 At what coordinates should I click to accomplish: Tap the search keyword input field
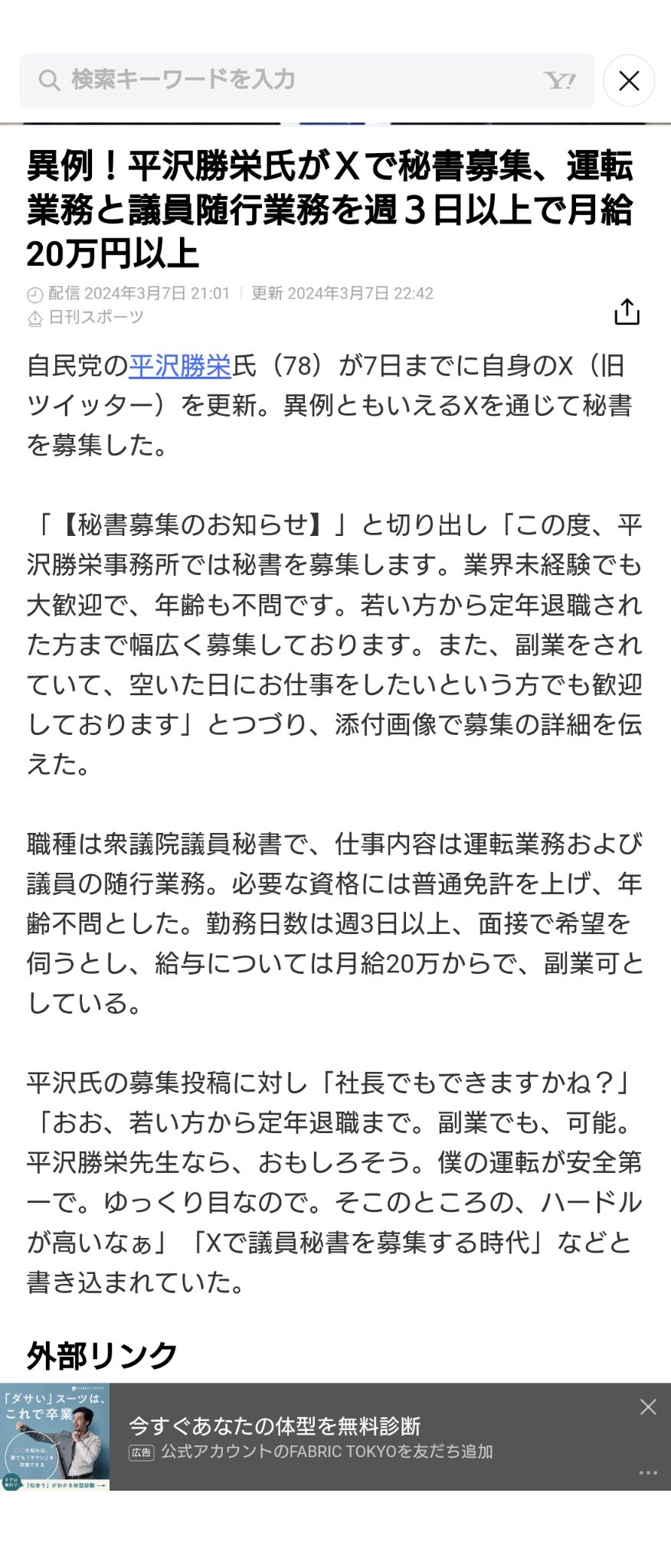coord(291,80)
